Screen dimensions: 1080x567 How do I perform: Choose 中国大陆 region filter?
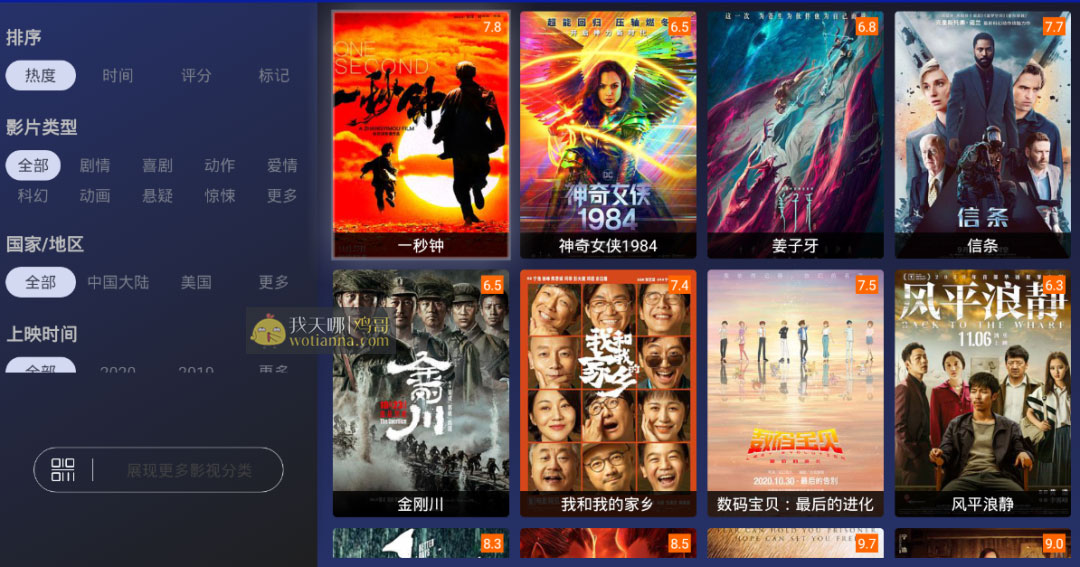tap(118, 283)
